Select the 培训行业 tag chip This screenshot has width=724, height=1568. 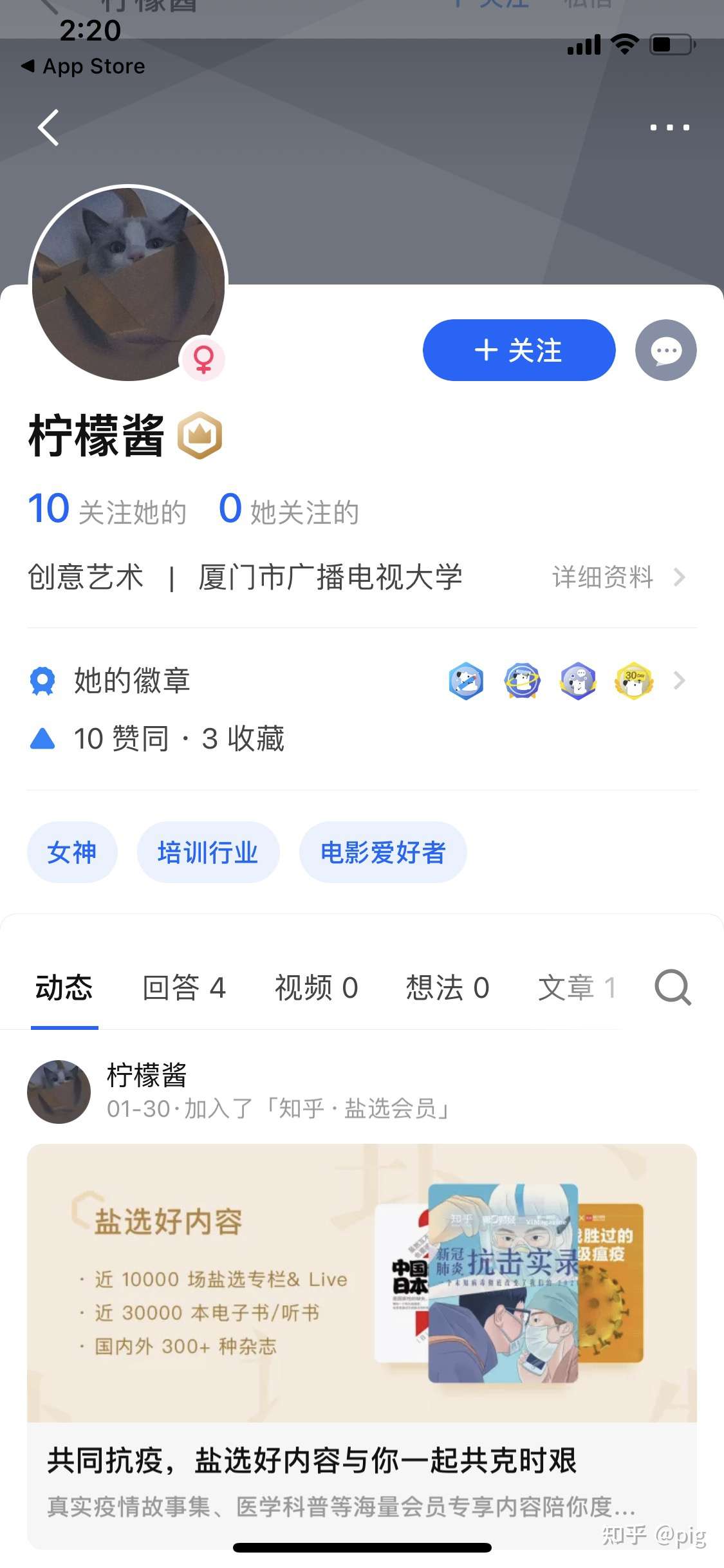(208, 852)
